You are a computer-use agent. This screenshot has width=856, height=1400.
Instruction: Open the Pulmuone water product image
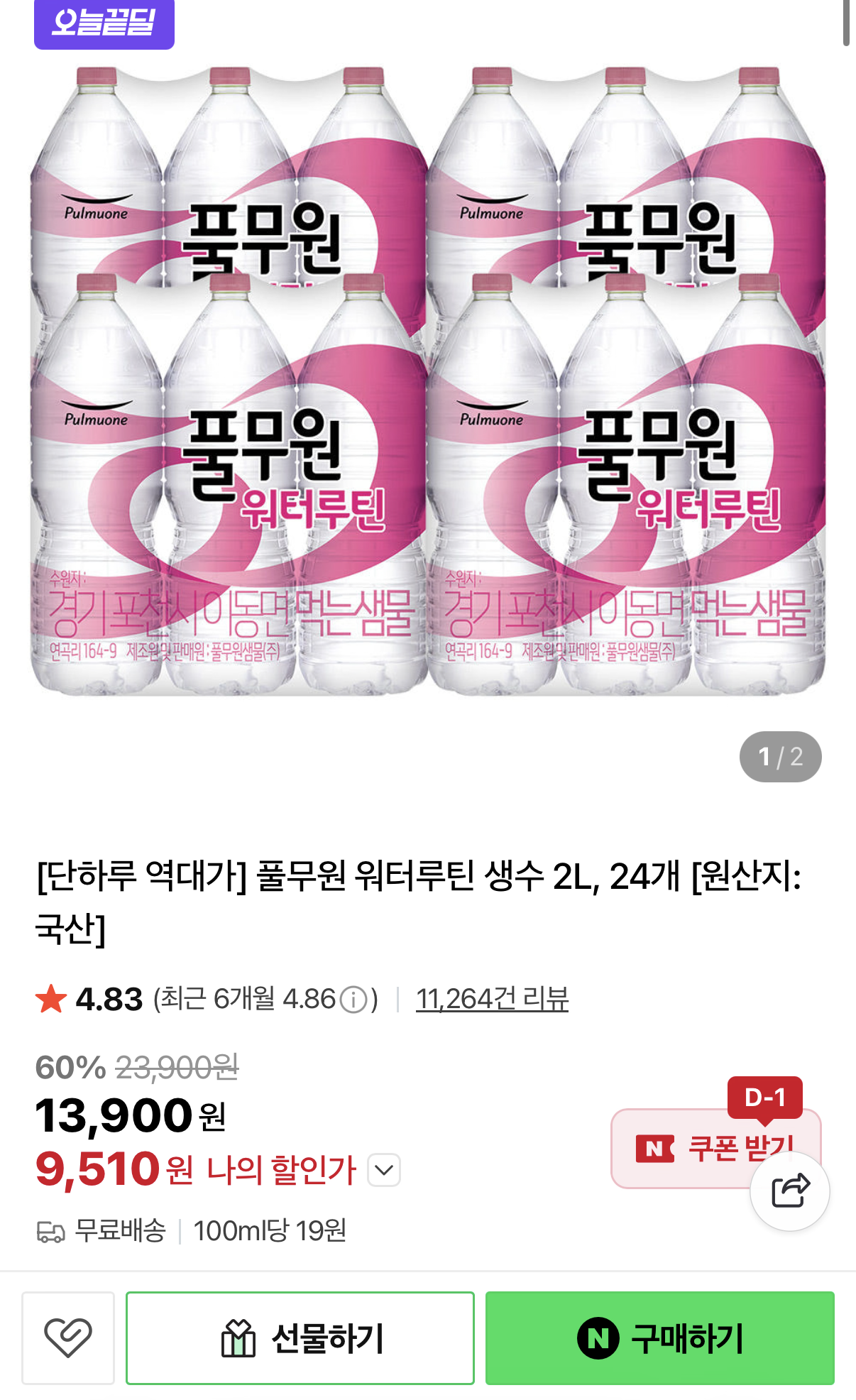click(428, 383)
